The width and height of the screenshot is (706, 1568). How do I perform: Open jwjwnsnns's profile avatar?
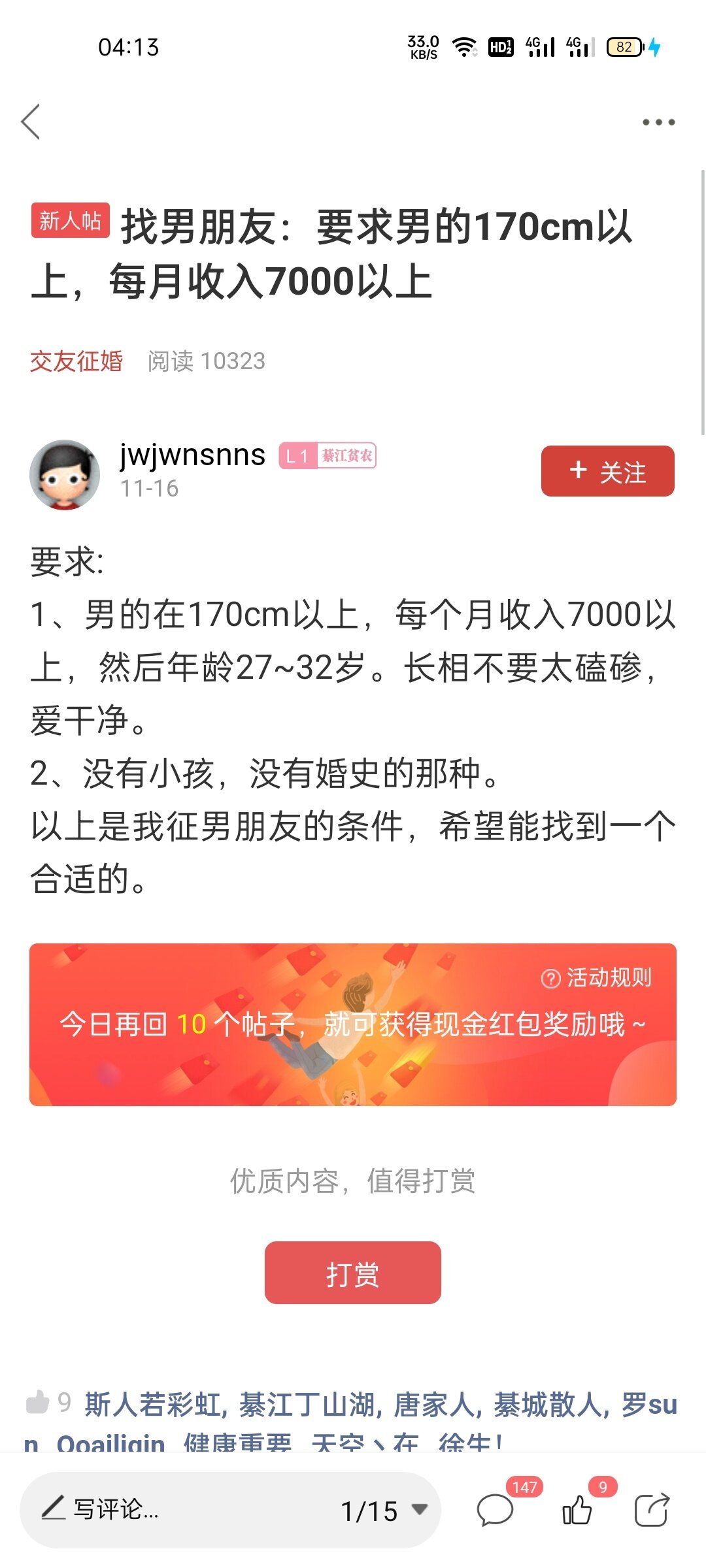(x=65, y=475)
